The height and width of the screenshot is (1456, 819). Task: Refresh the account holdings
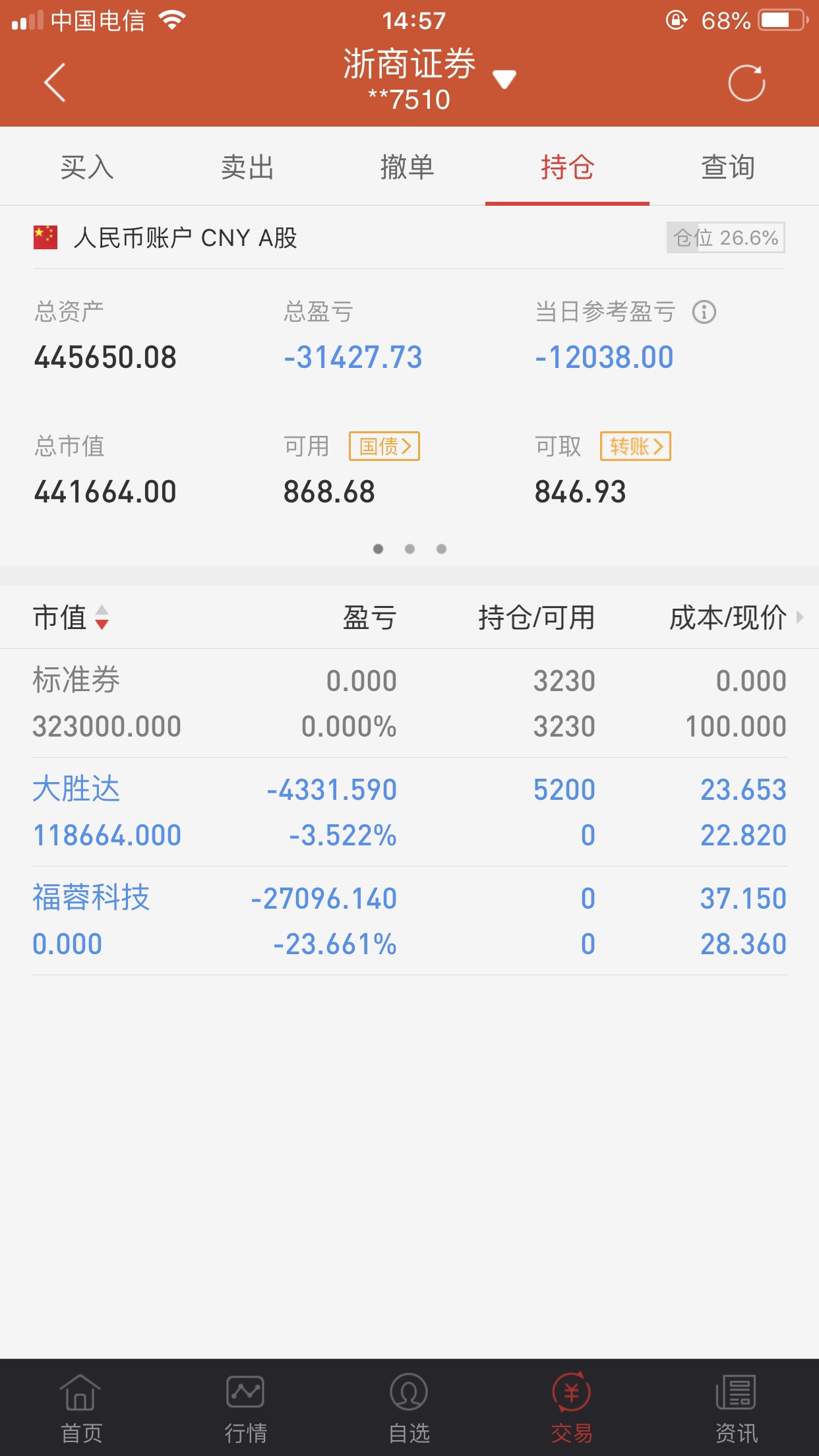tap(746, 82)
